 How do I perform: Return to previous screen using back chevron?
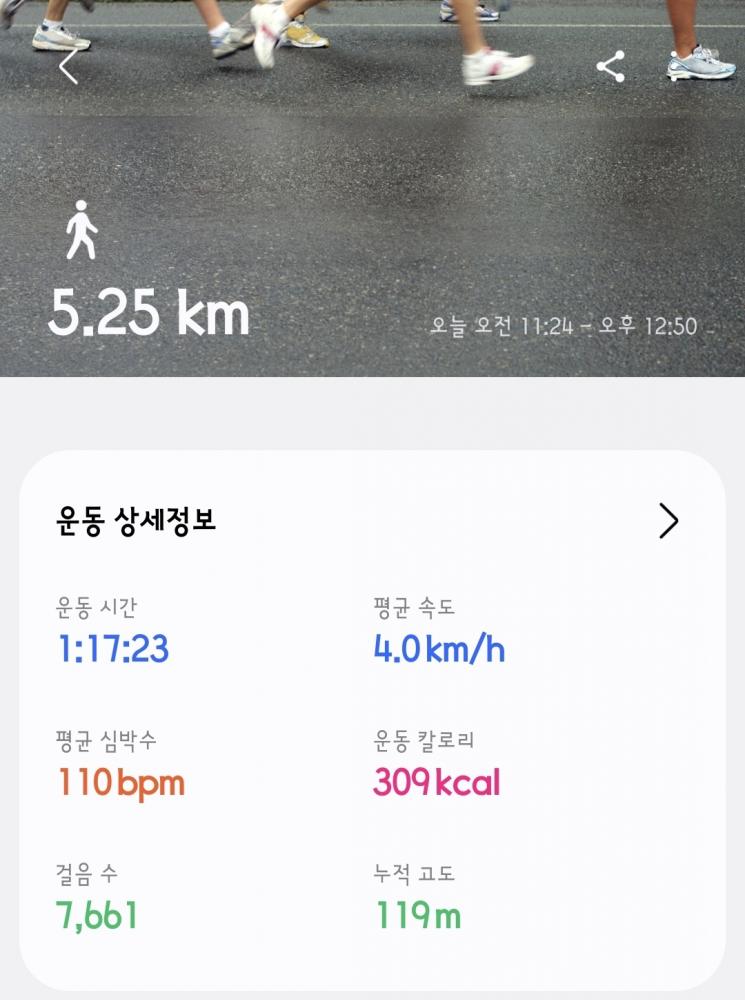pyautogui.click(x=66, y=66)
